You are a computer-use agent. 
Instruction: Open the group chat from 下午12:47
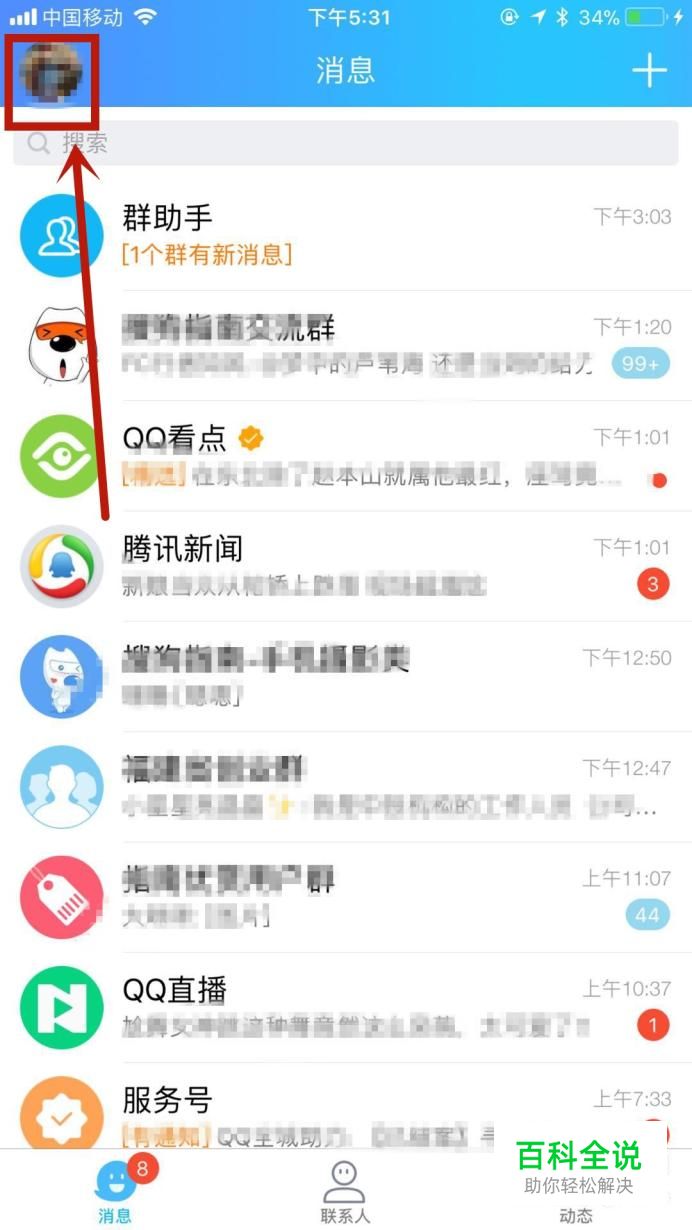[345, 786]
